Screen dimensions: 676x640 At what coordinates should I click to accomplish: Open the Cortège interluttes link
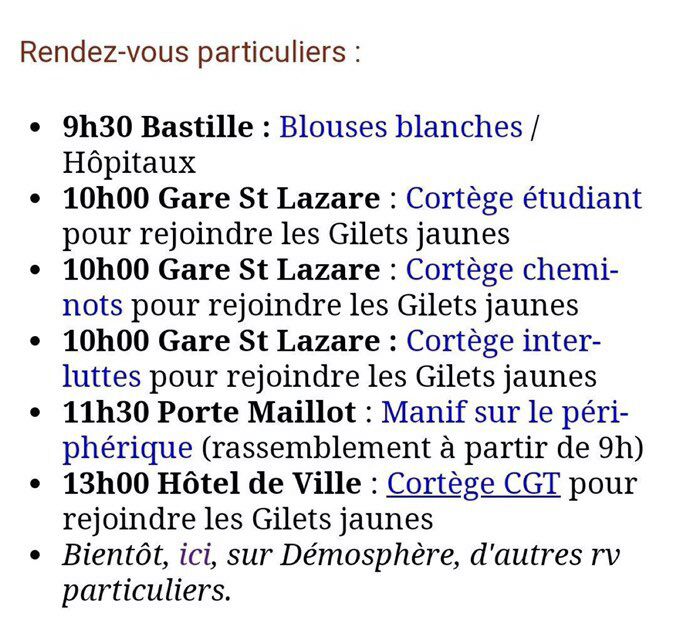tap(503, 342)
